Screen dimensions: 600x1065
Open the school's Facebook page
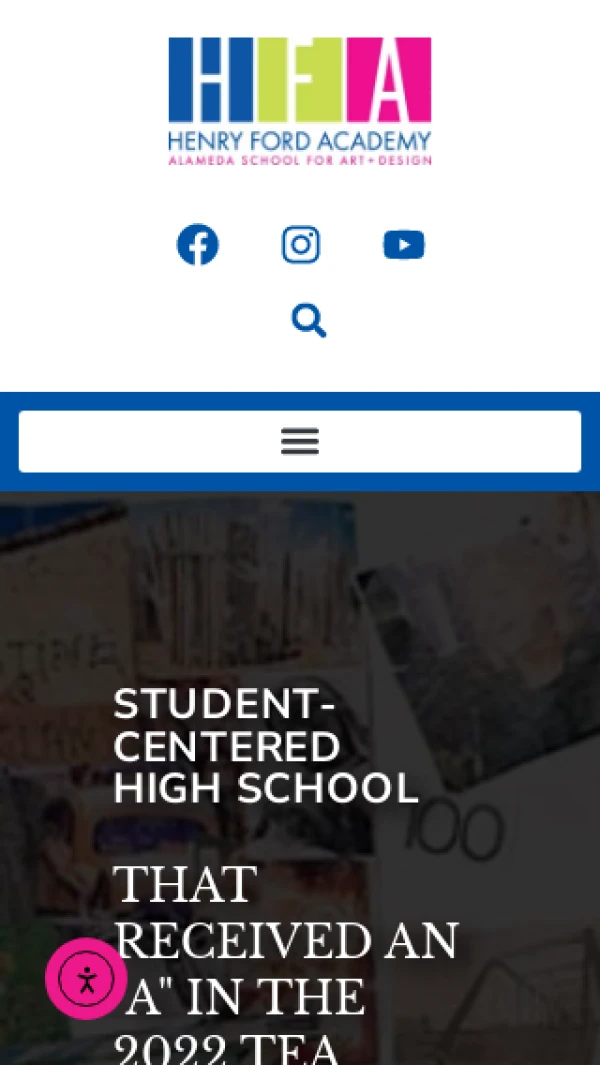coord(198,245)
